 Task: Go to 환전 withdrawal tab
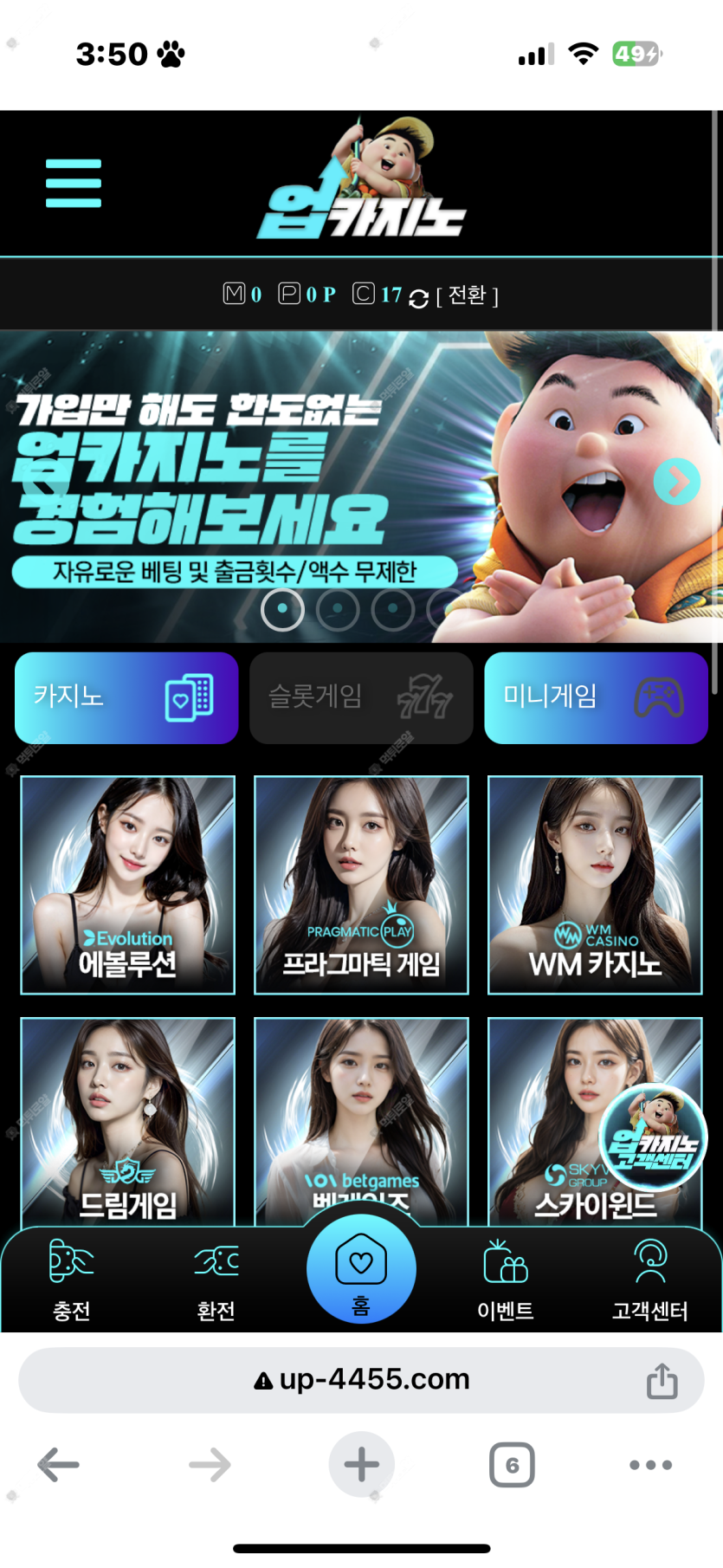pos(216,1280)
